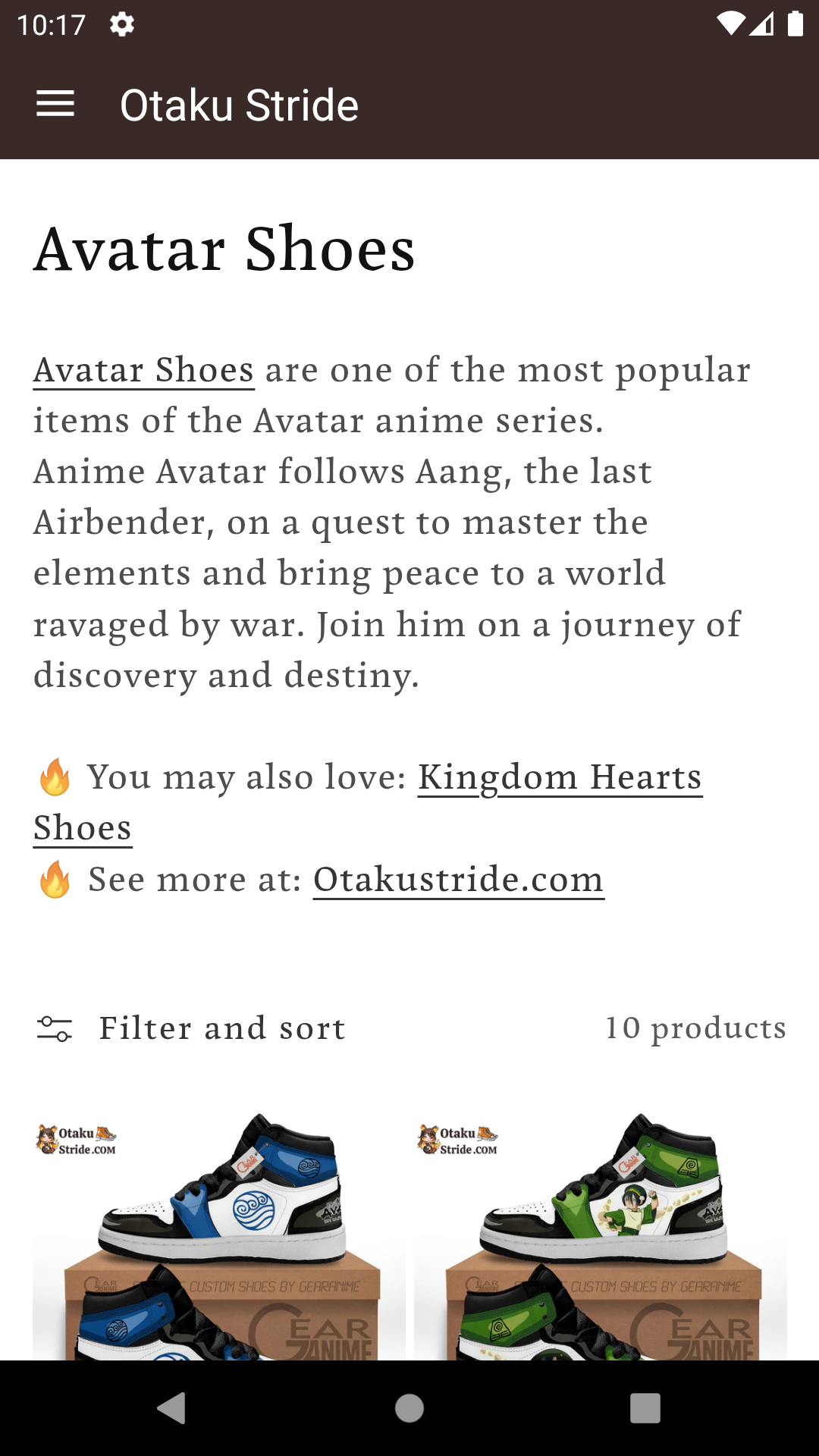Tap the Avatar Shoes page heading
The image size is (819, 1456).
[x=224, y=250]
